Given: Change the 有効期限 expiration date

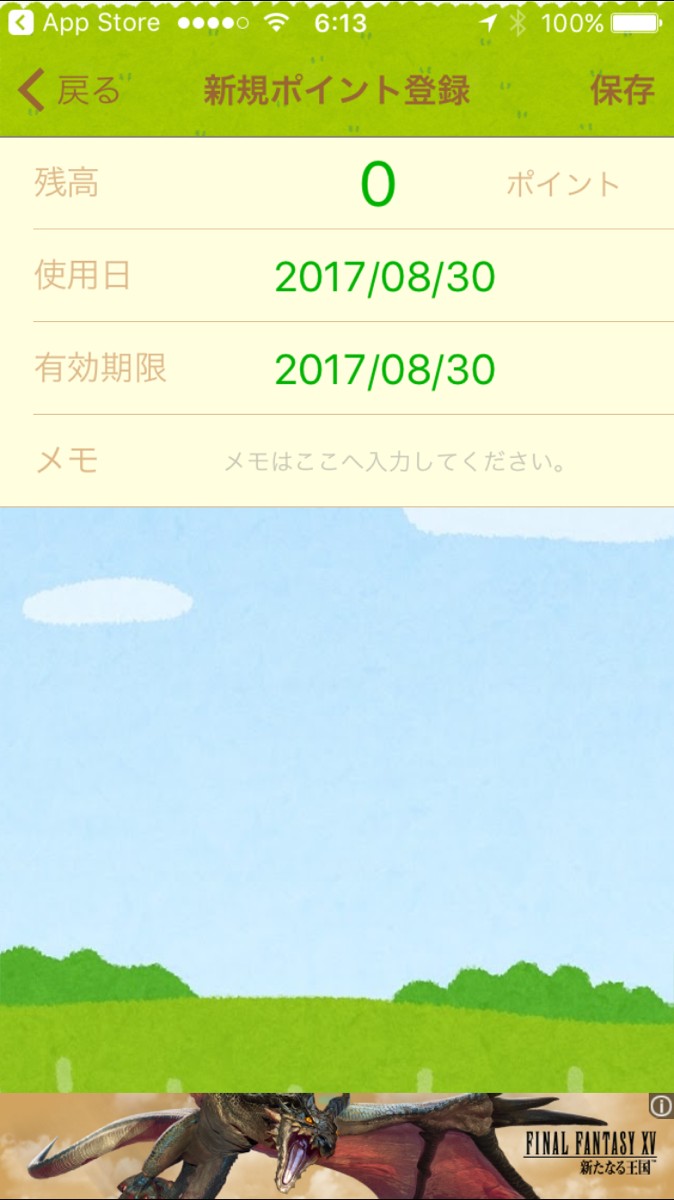Looking at the screenshot, I should coord(385,370).
